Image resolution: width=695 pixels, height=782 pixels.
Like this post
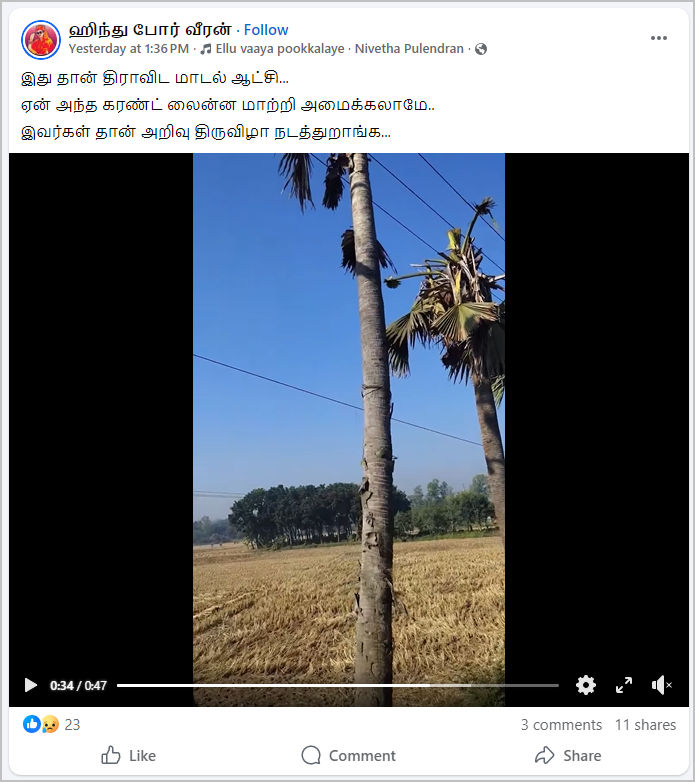pos(129,755)
